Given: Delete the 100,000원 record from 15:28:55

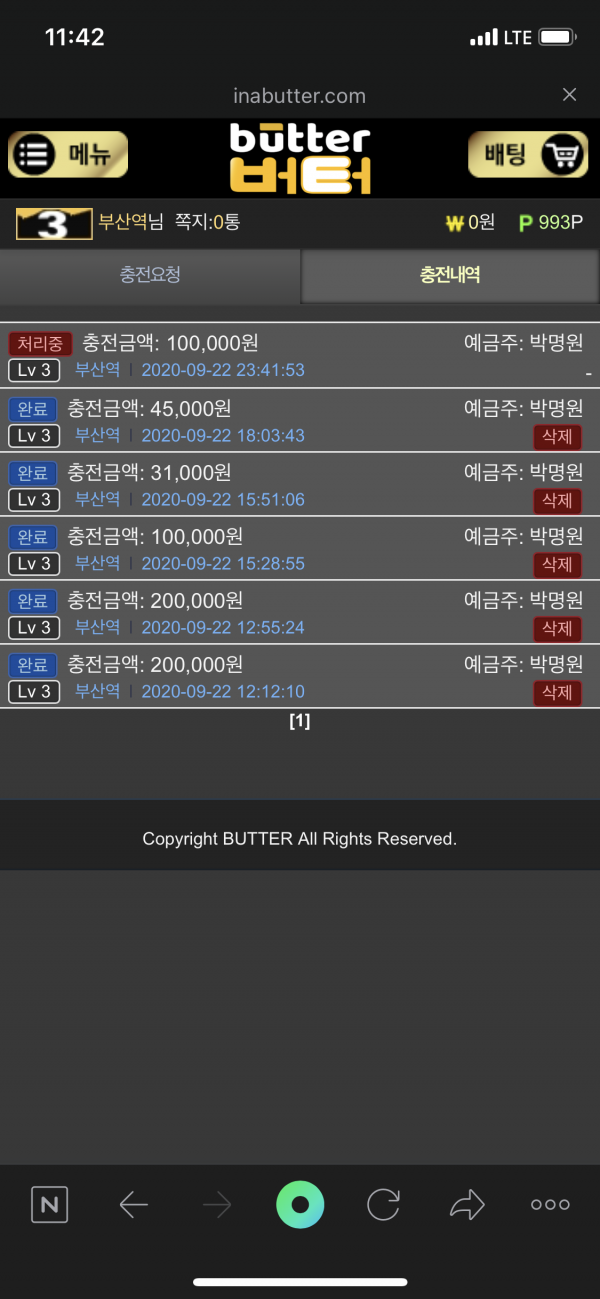Looking at the screenshot, I should [557, 564].
